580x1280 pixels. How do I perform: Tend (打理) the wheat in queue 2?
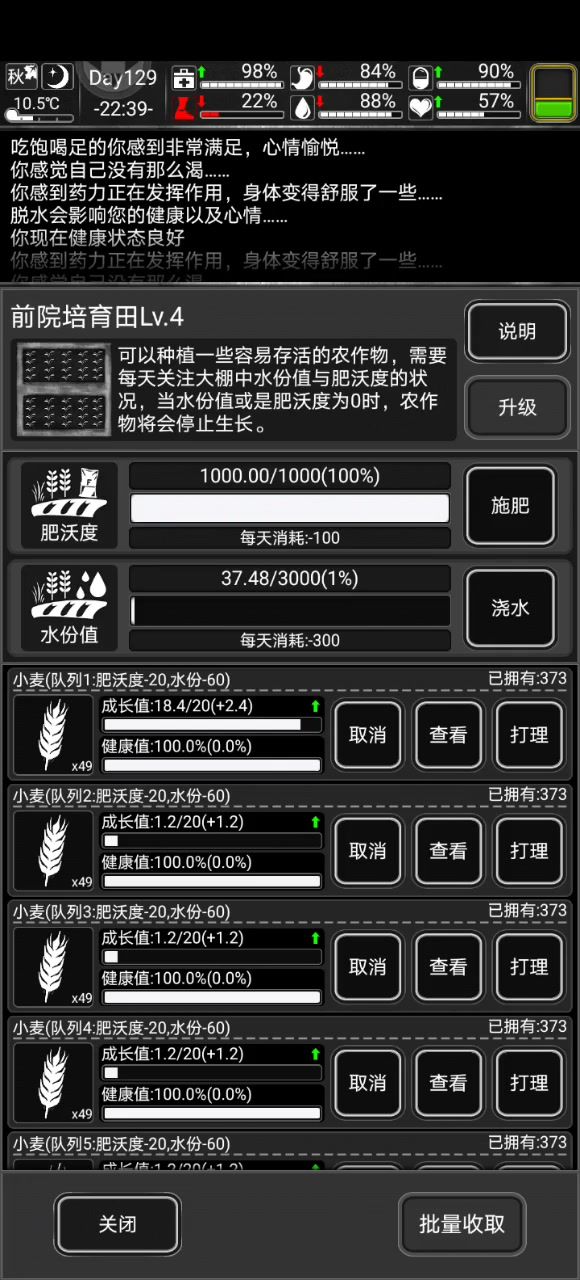tap(529, 851)
